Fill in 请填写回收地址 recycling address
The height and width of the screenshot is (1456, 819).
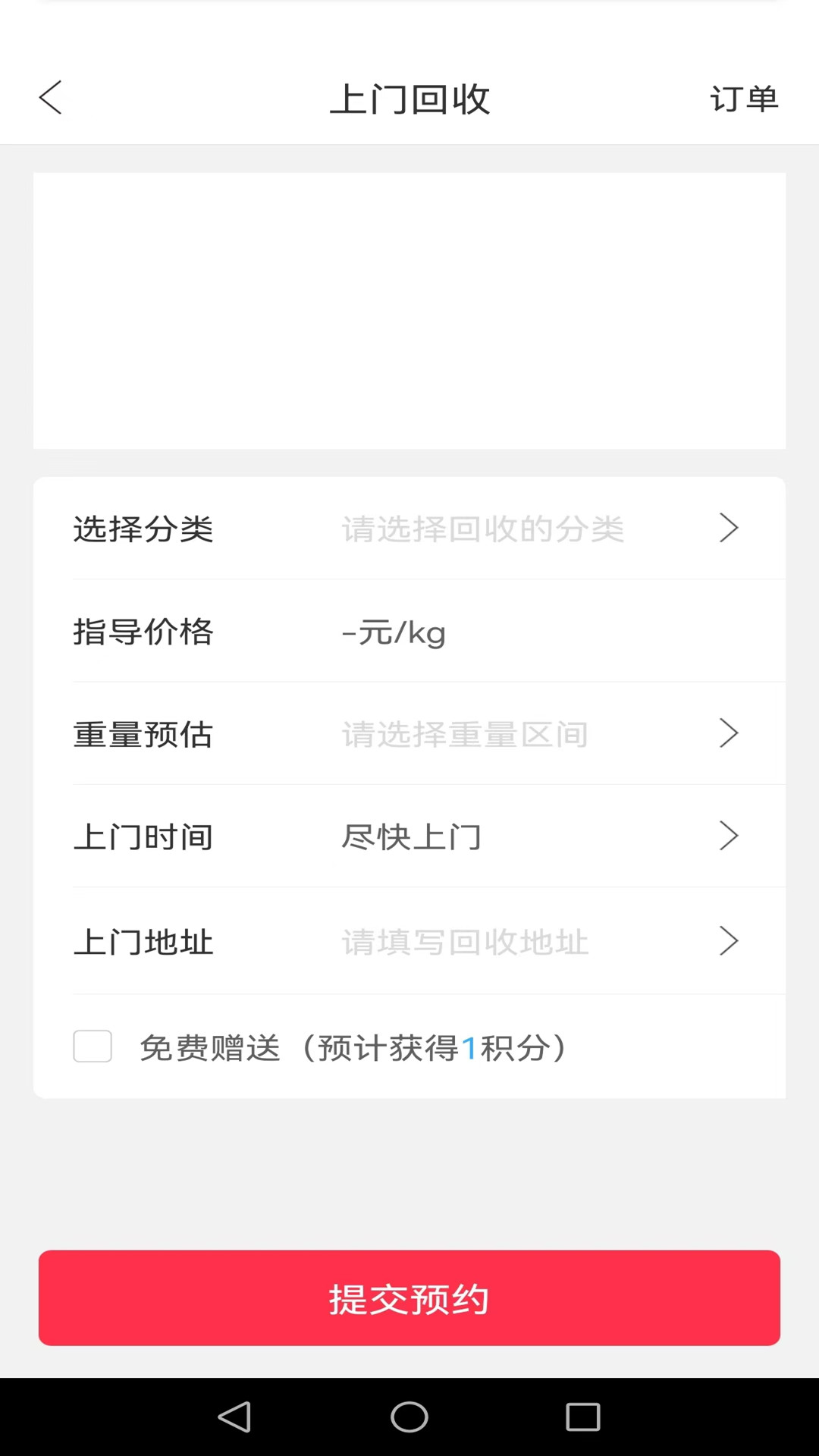click(x=465, y=942)
